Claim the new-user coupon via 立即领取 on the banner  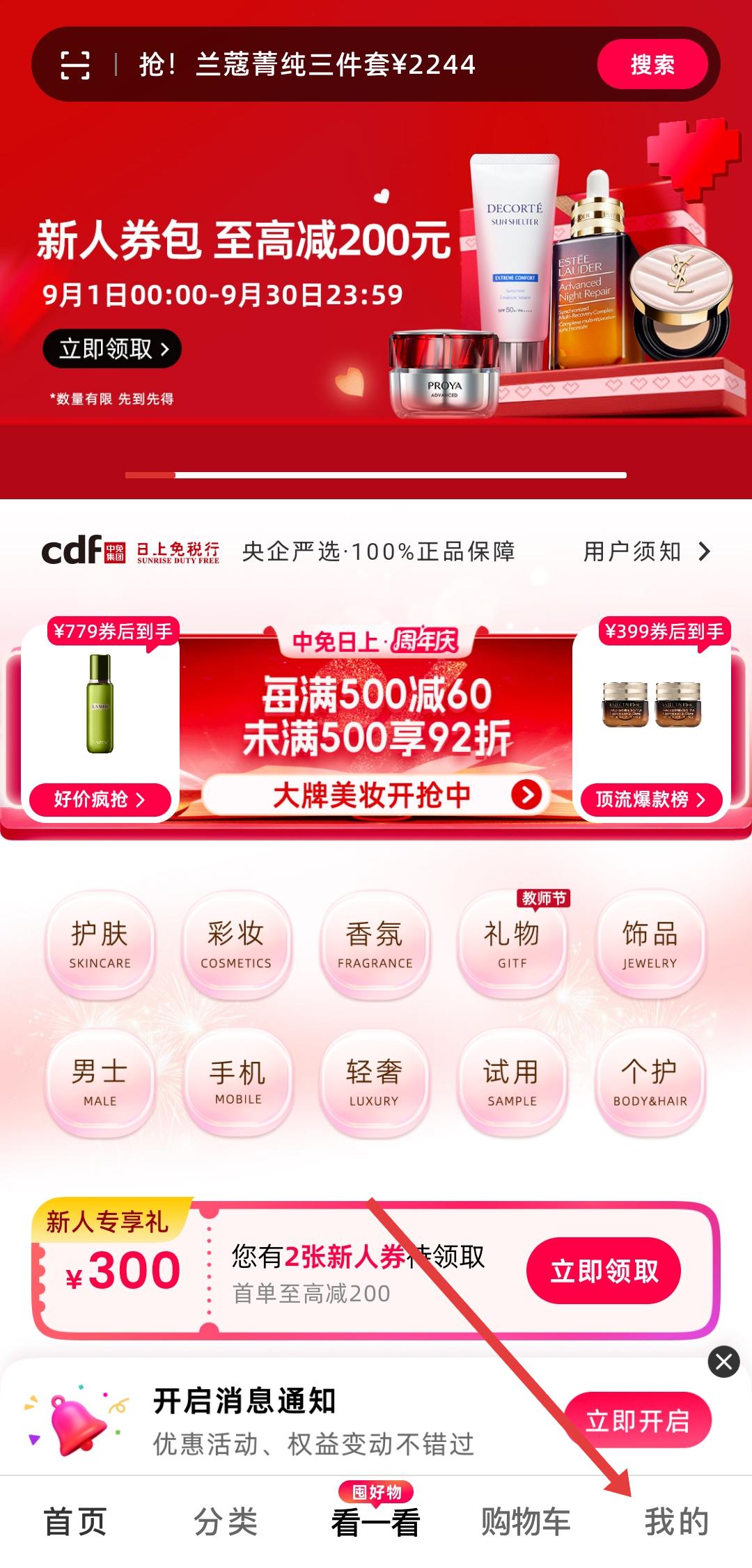[x=112, y=349]
